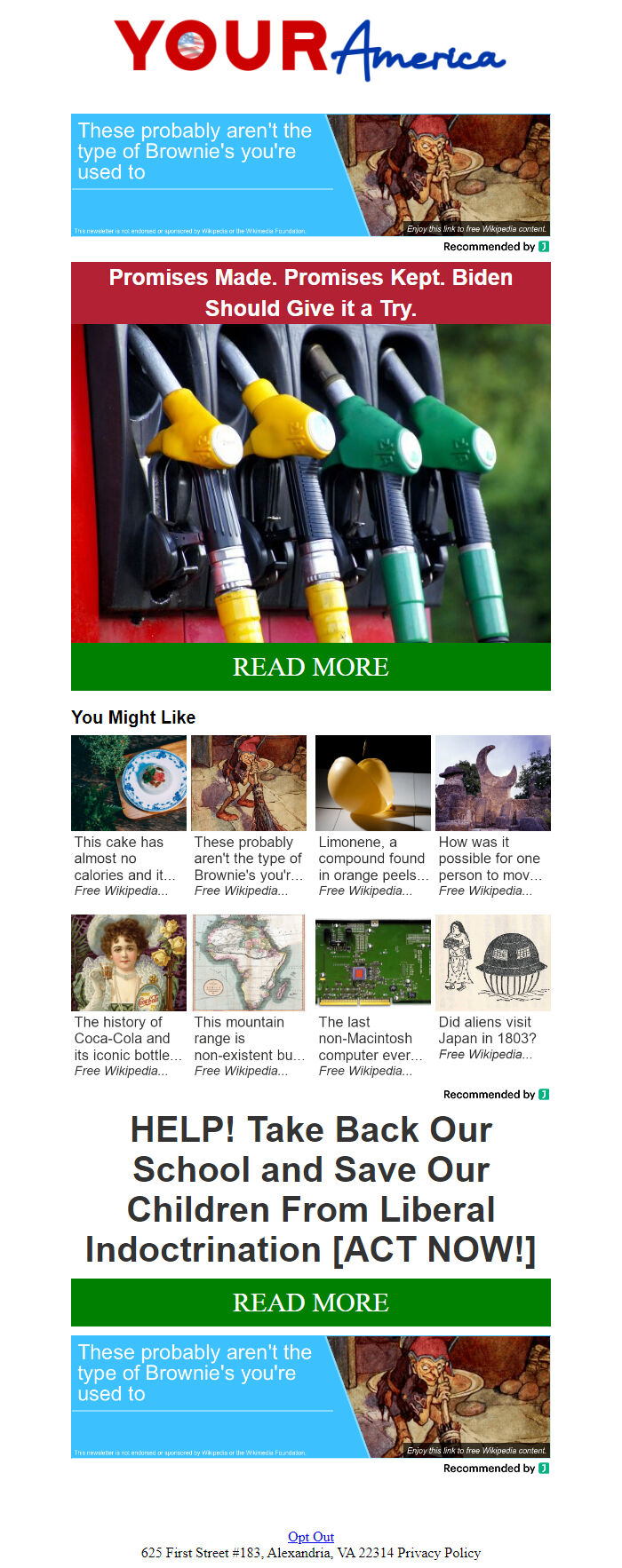
Task: Open the Brownie's tile under You Might Like
Action: tap(248, 817)
